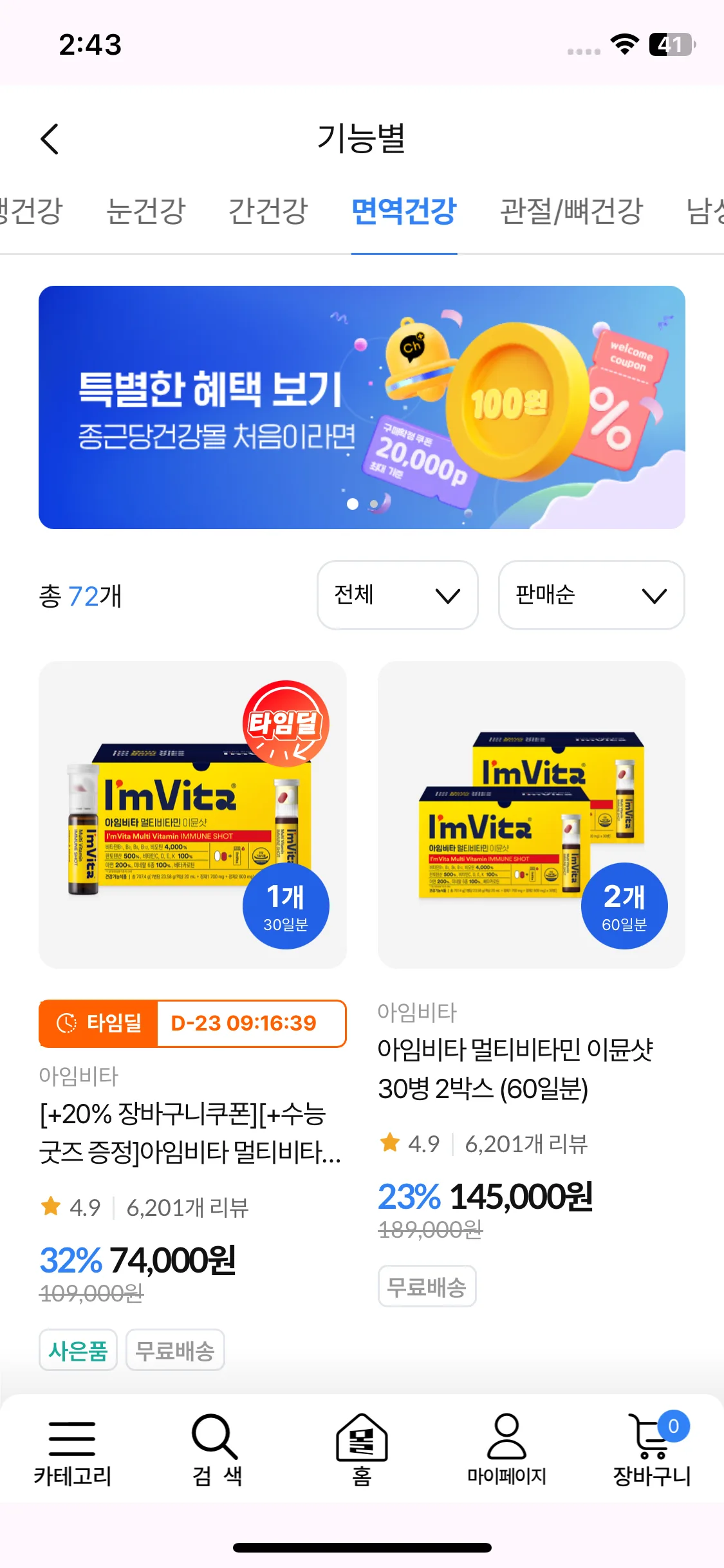Go back using the top-left arrow
Viewport: 724px width, 1568px height.
50,139
